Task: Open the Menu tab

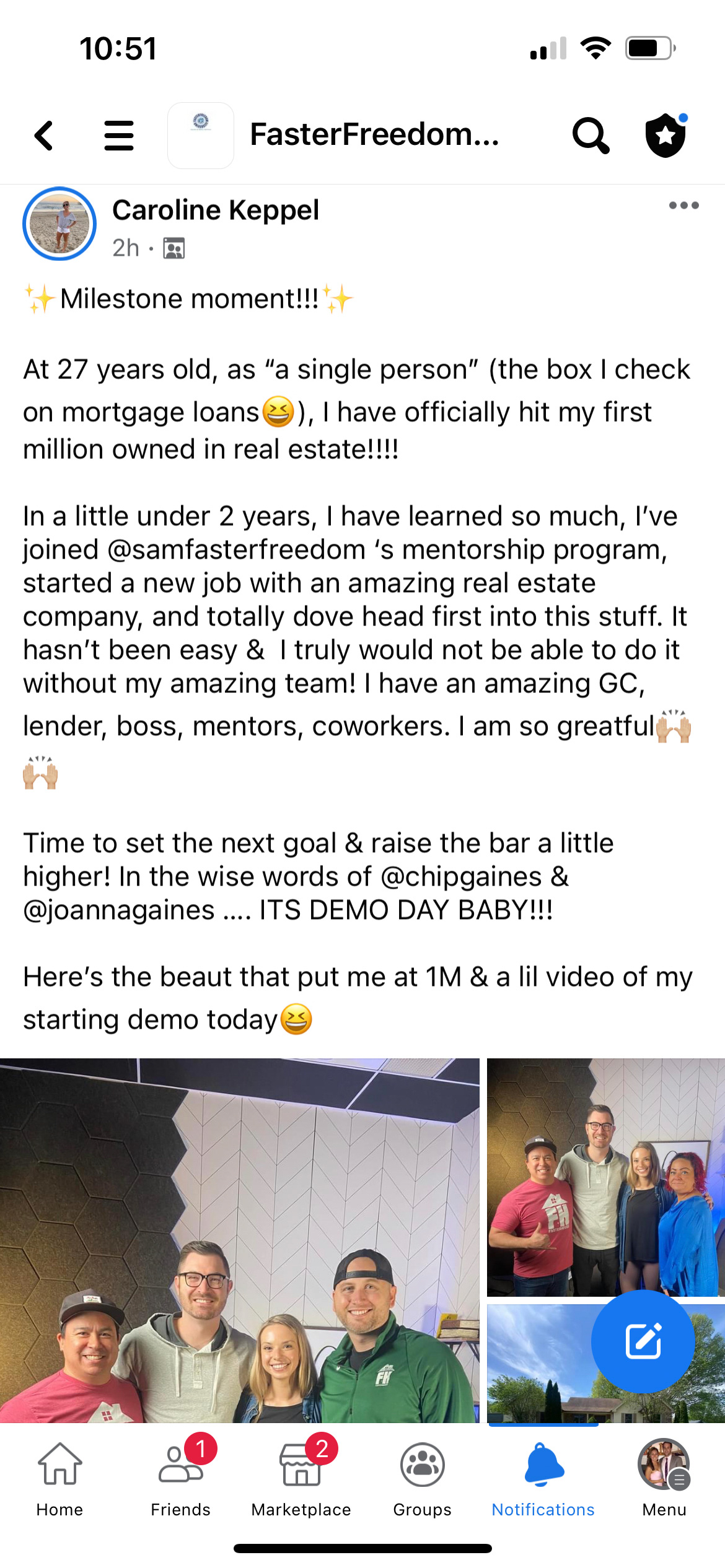Action: [x=664, y=1479]
